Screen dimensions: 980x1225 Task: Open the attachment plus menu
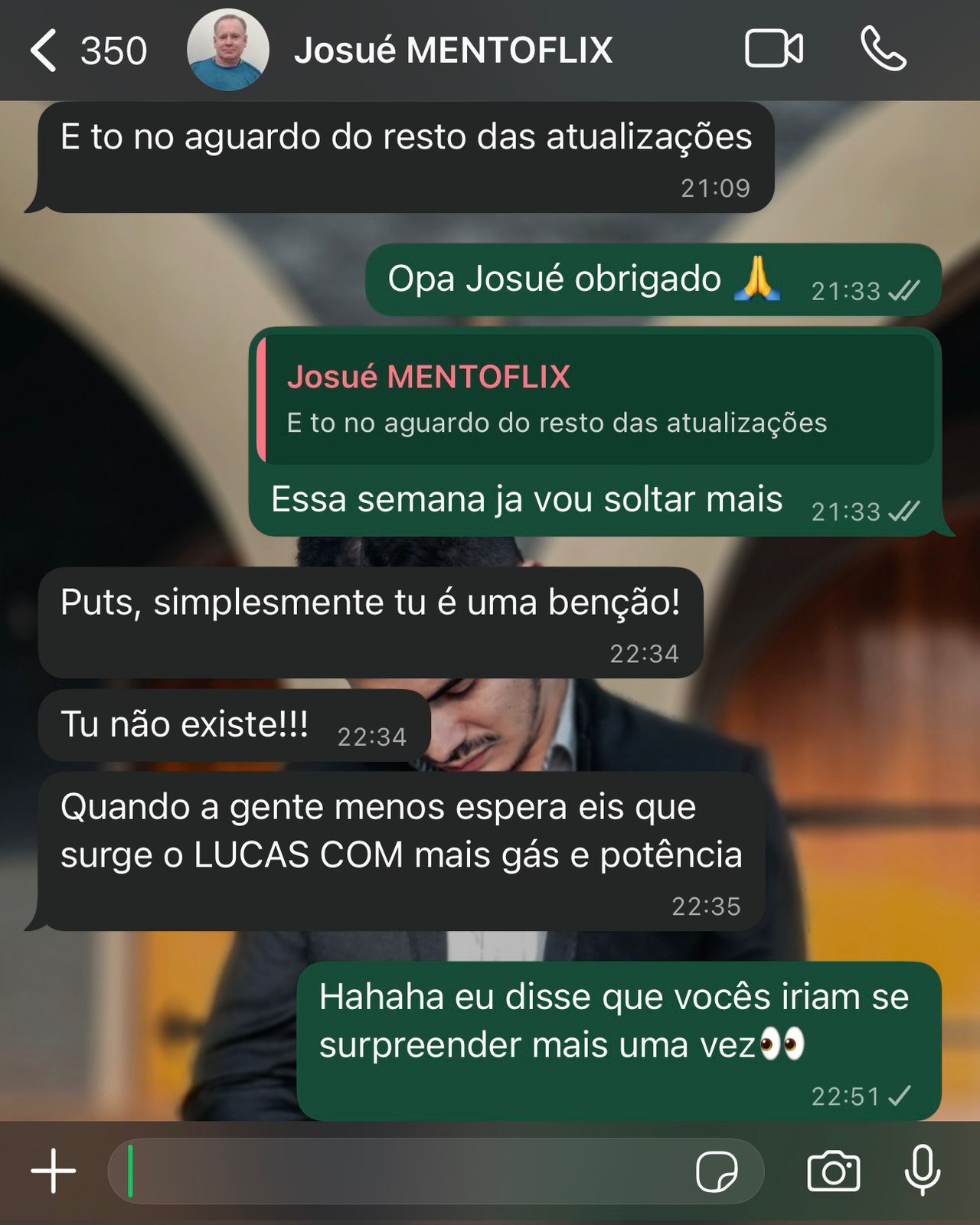tap(53, 1171)
